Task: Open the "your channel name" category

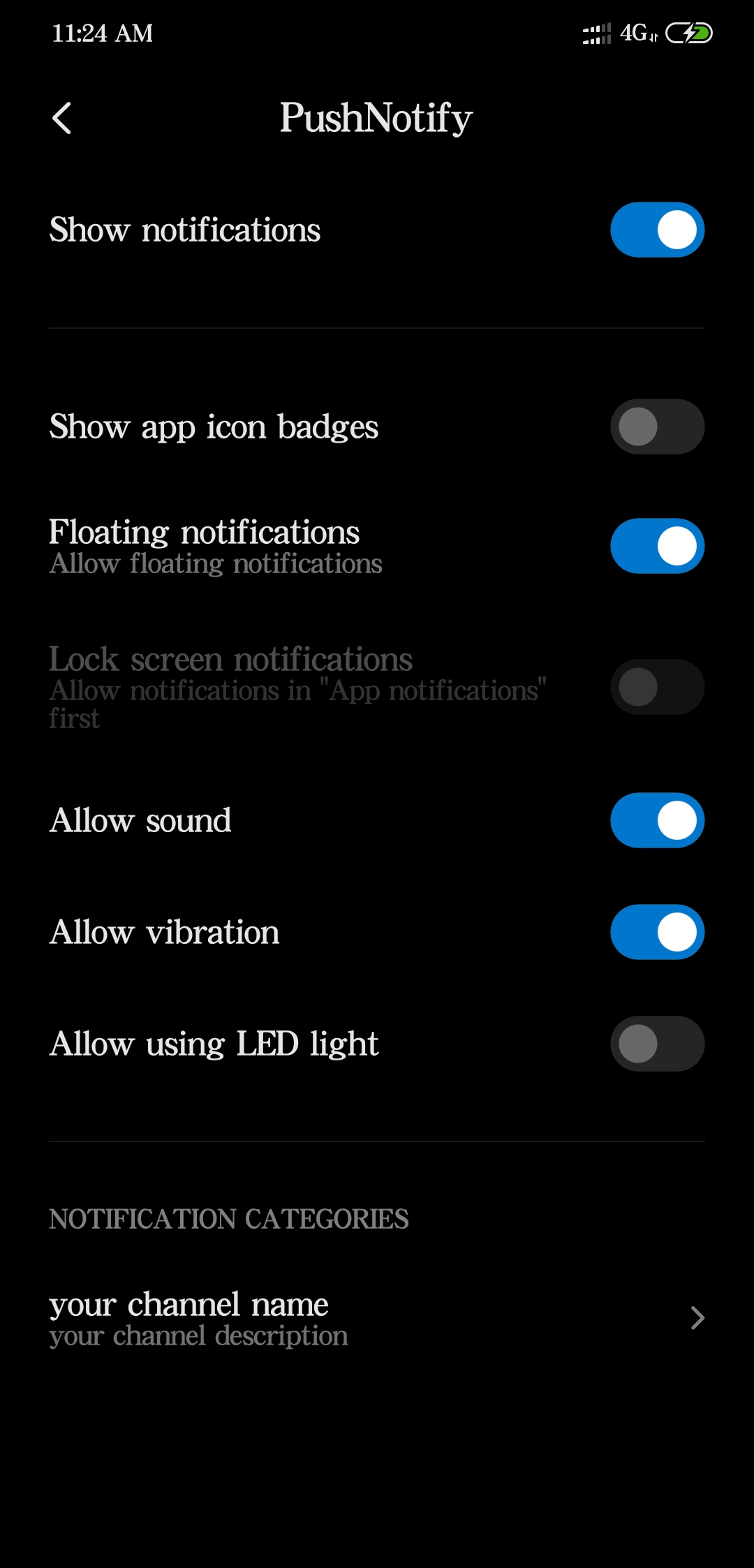Action: click(x=188, y=1304)
